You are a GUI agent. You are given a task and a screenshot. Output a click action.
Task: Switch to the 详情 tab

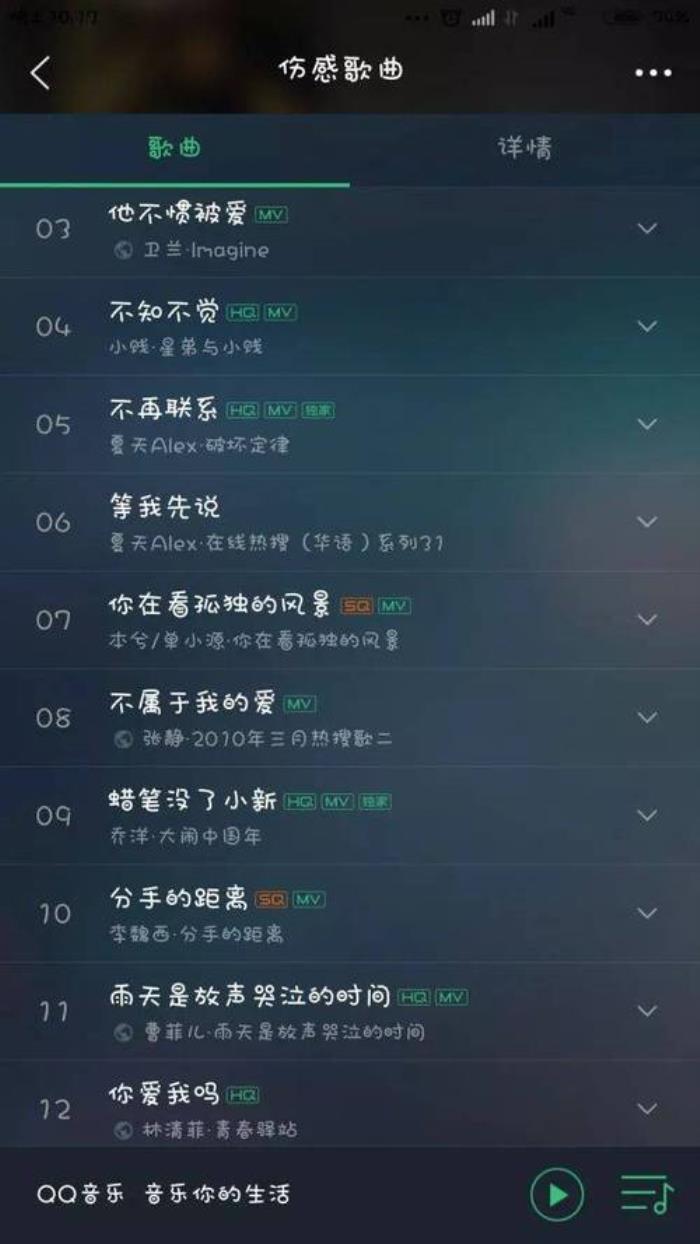[x=524, y=149]
